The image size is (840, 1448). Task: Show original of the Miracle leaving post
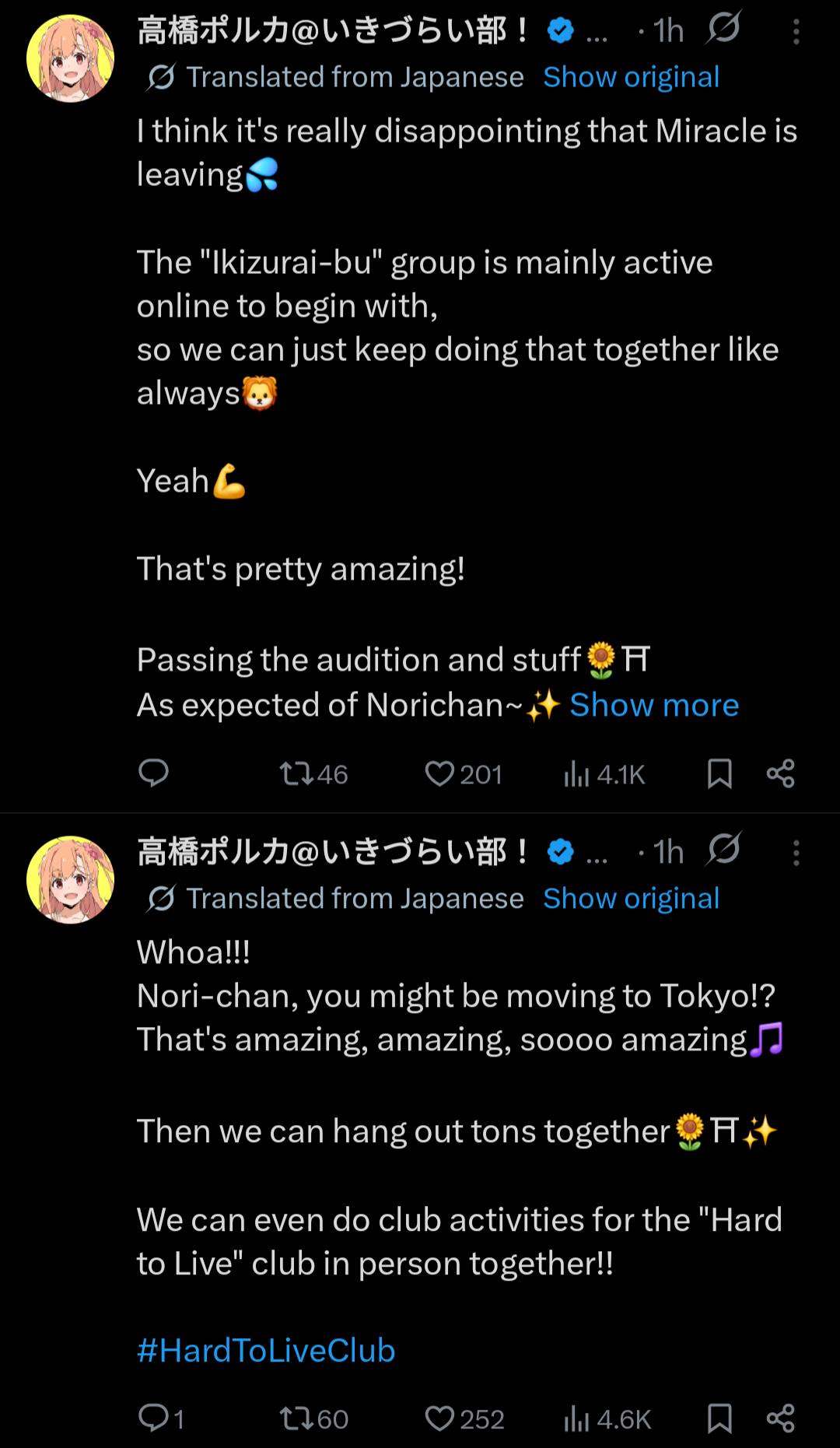click(x=631, y=77)
